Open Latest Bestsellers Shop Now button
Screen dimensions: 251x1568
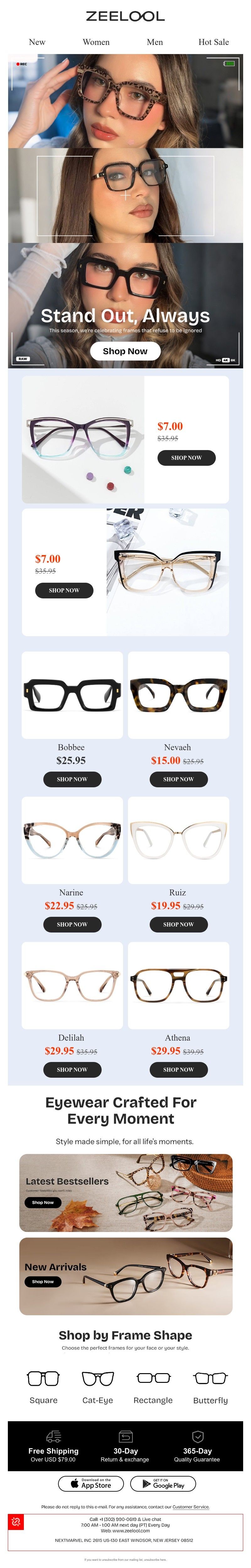tap(43, 1202)
